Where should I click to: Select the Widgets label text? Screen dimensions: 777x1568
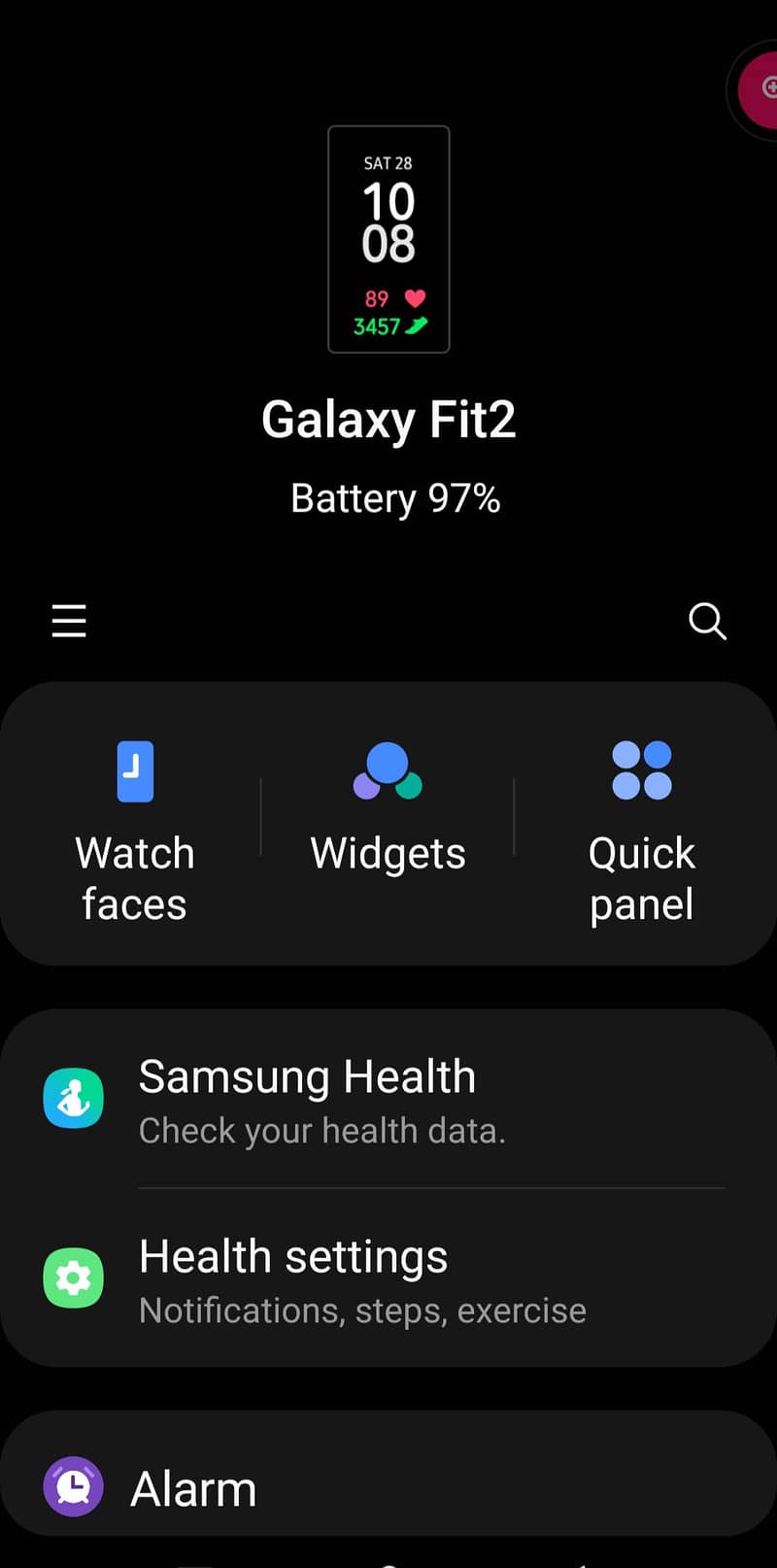(388, 852)
